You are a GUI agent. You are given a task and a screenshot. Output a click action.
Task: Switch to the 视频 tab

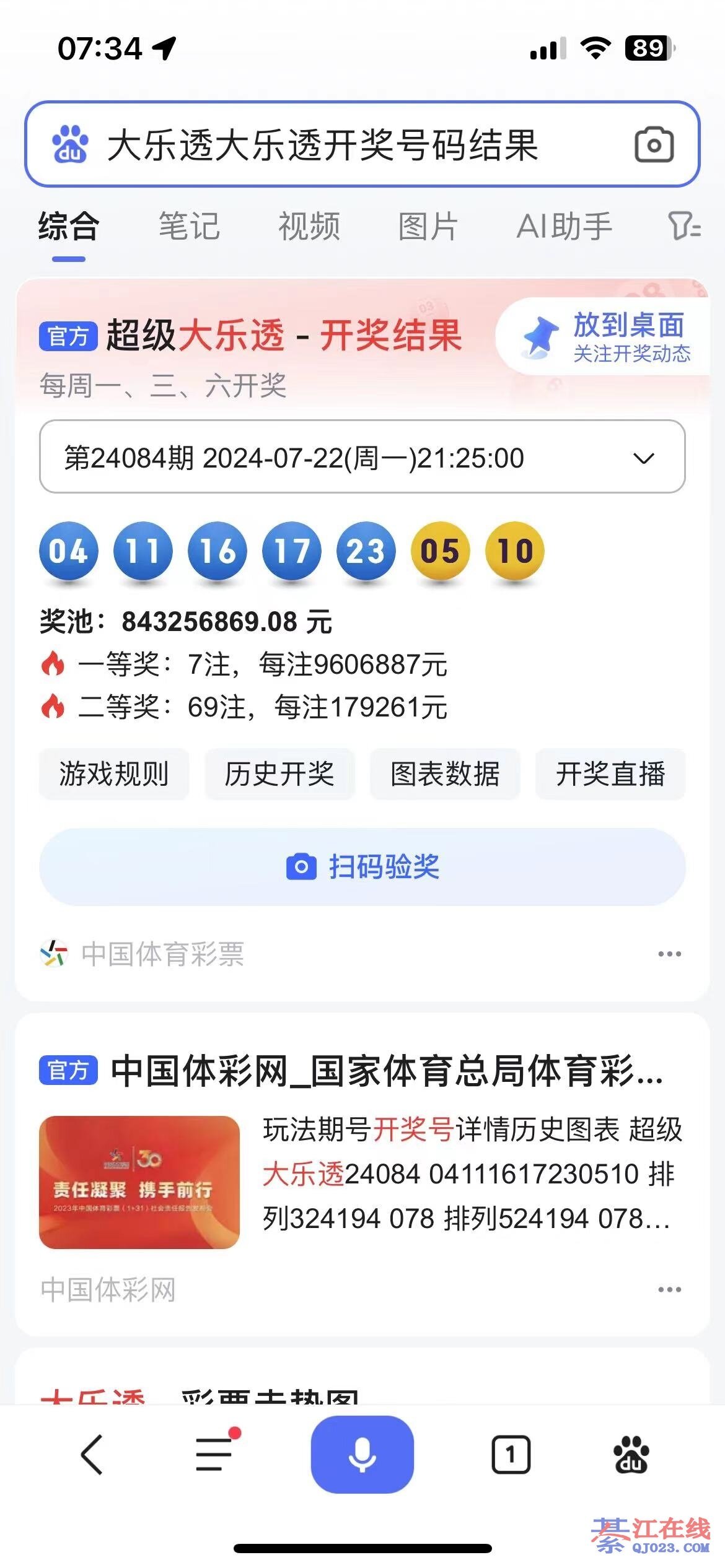(x=309, y=226)
